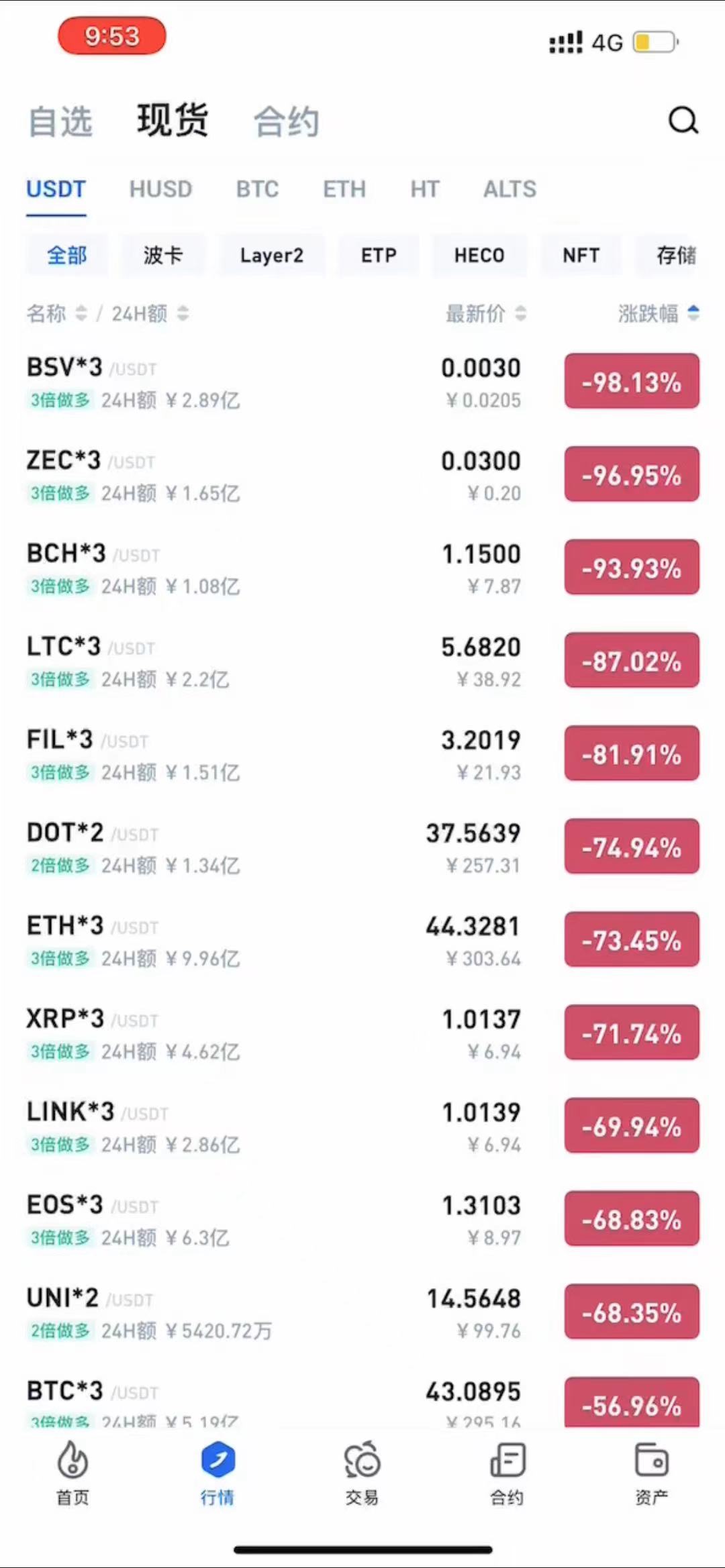The image size is (725, 1568).
Task: Sort the list by 涨跌幅
Action: 658,313
